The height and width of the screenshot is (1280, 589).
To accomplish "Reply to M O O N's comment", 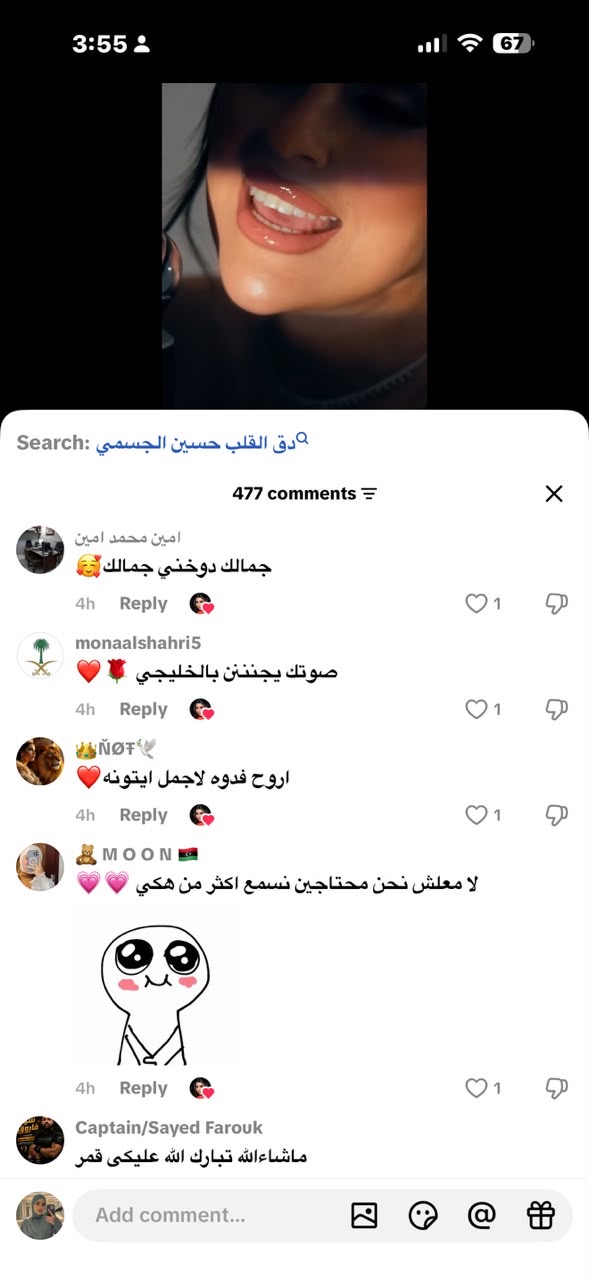I will [x=143, y=1088].
